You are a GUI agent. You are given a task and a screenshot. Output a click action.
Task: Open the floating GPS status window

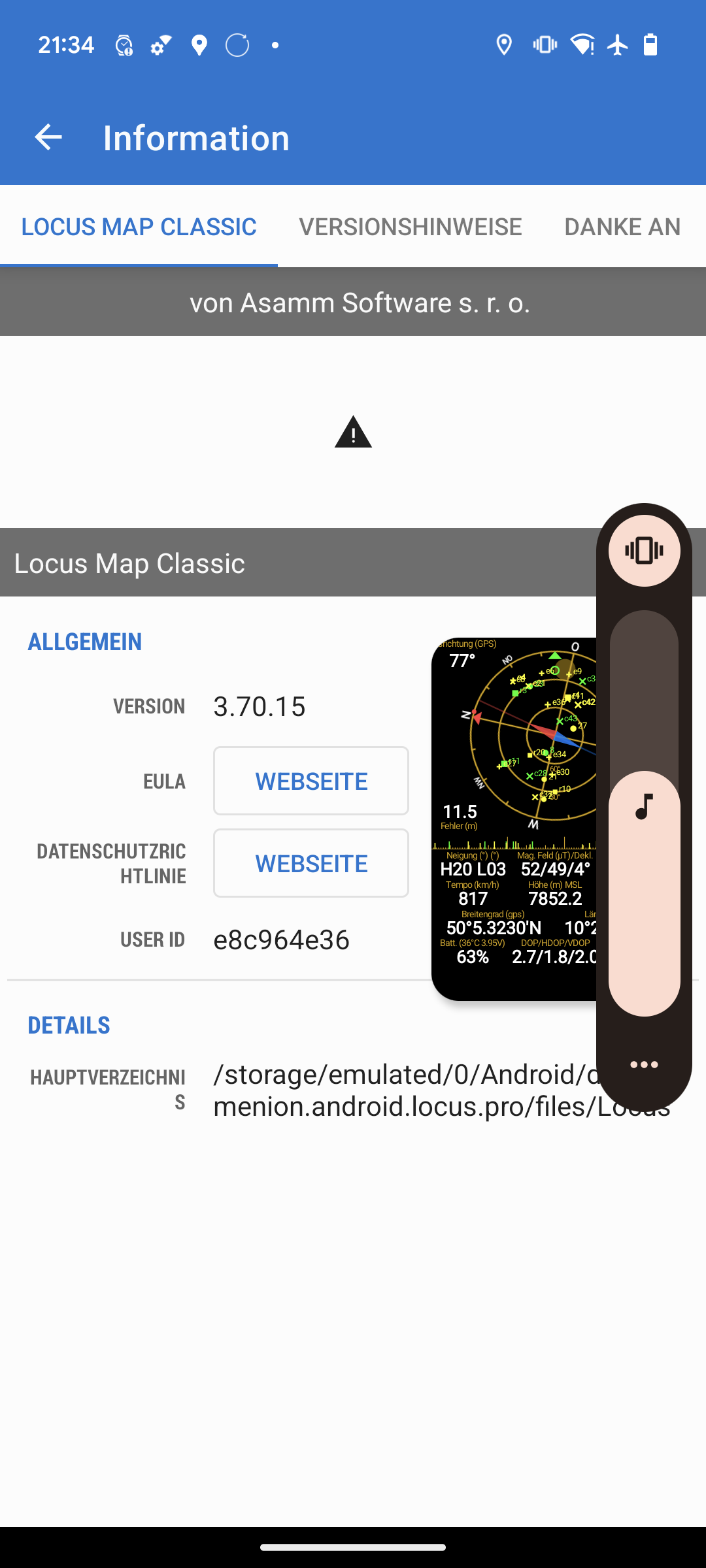tap(514, 817)
